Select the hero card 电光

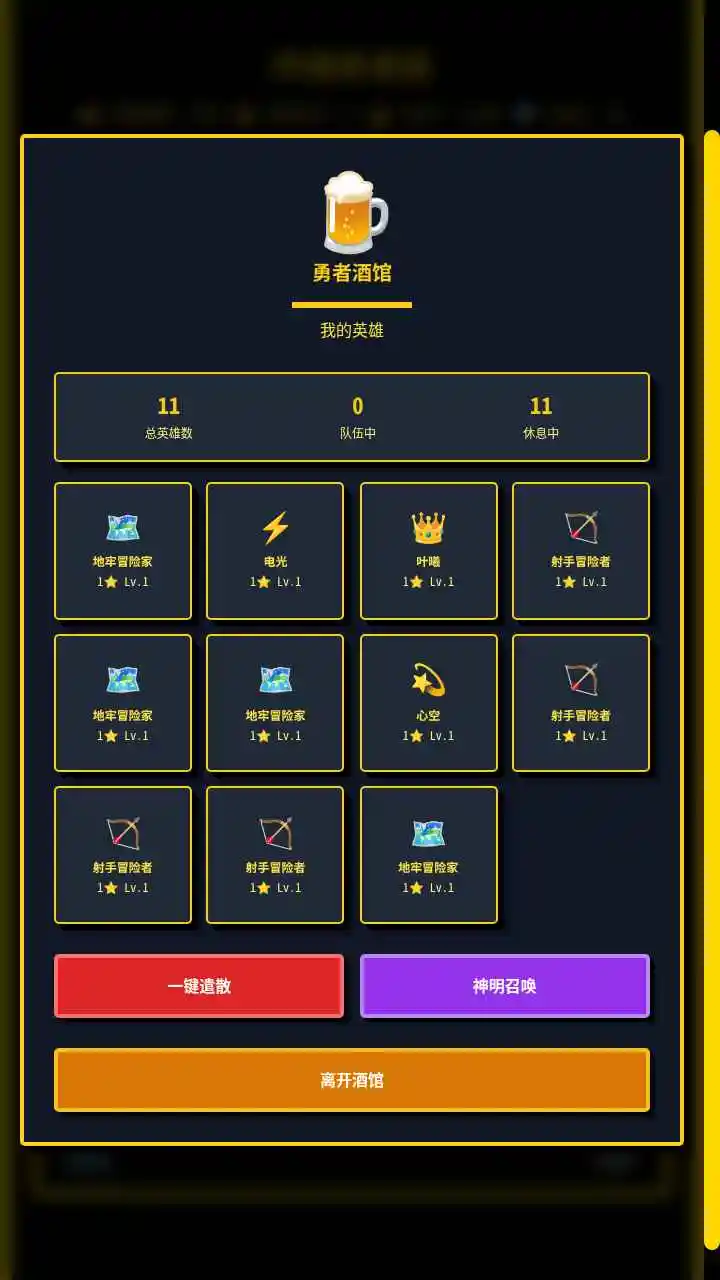coord(275,551)
